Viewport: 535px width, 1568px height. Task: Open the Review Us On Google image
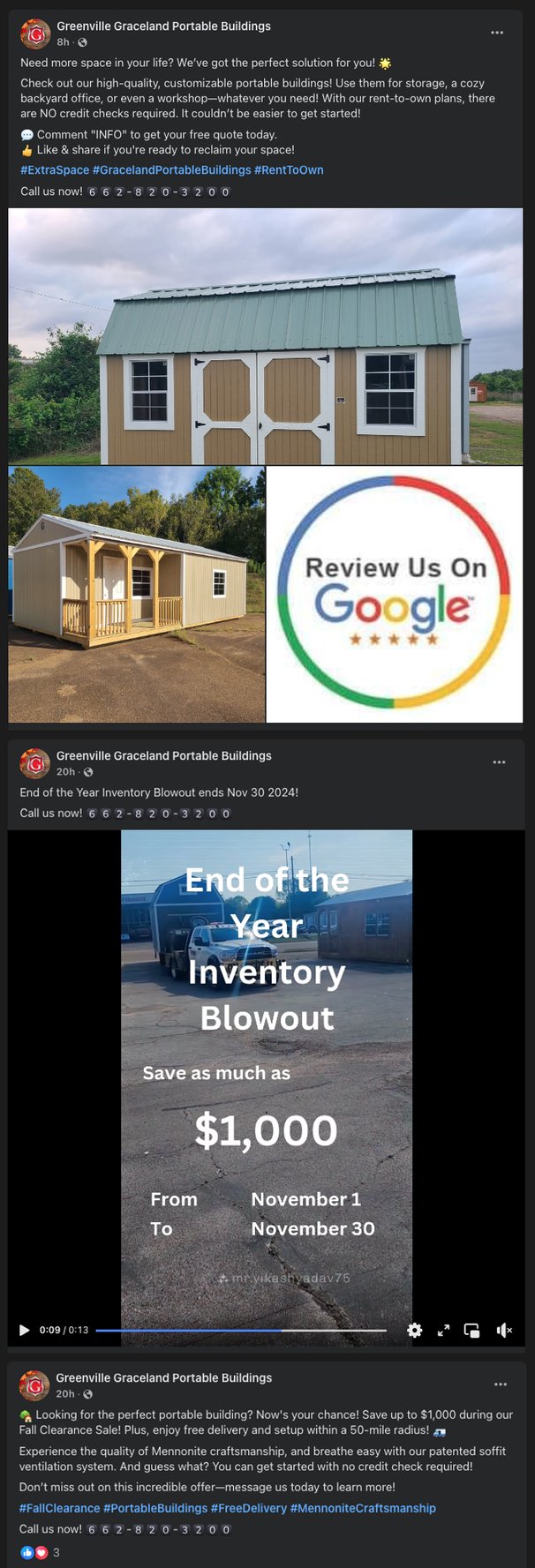pos(395,594)
